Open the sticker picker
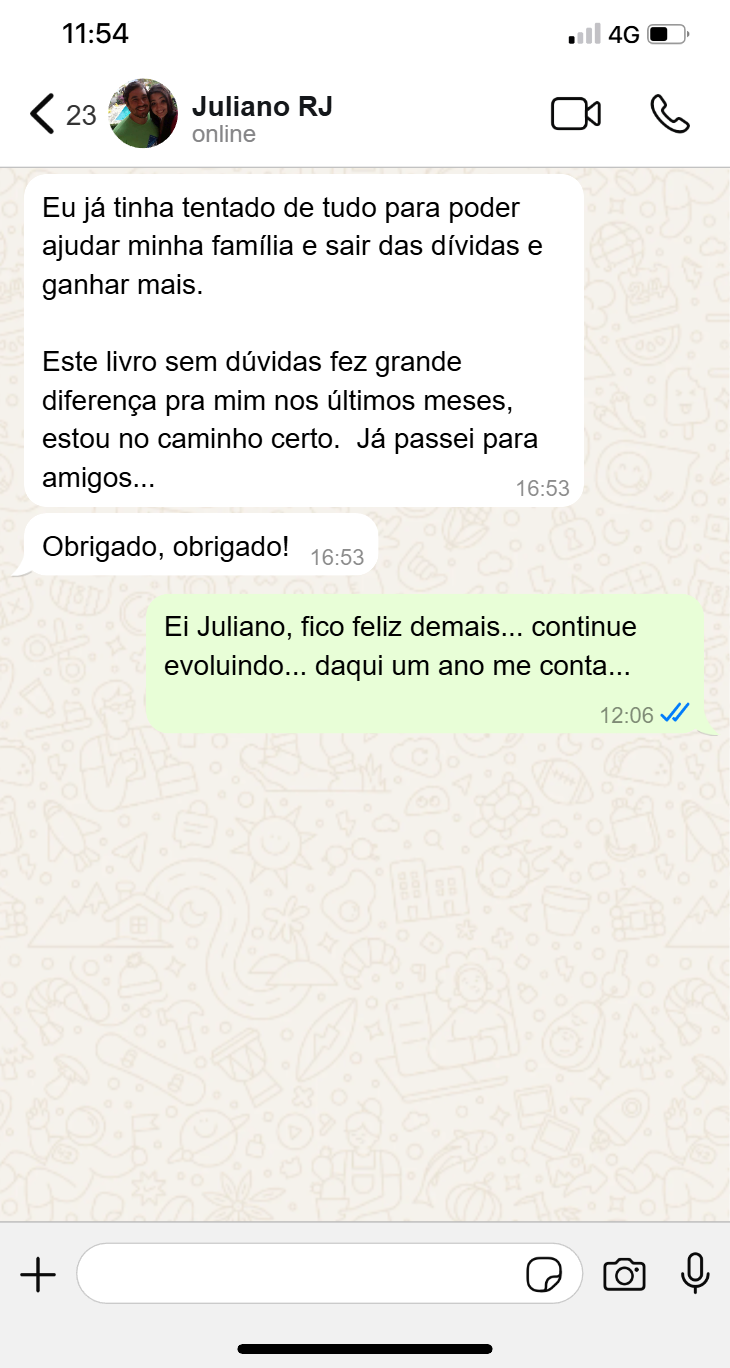Image resolution: width=730 pixels, height=1368 pixels. [544, 1275]
